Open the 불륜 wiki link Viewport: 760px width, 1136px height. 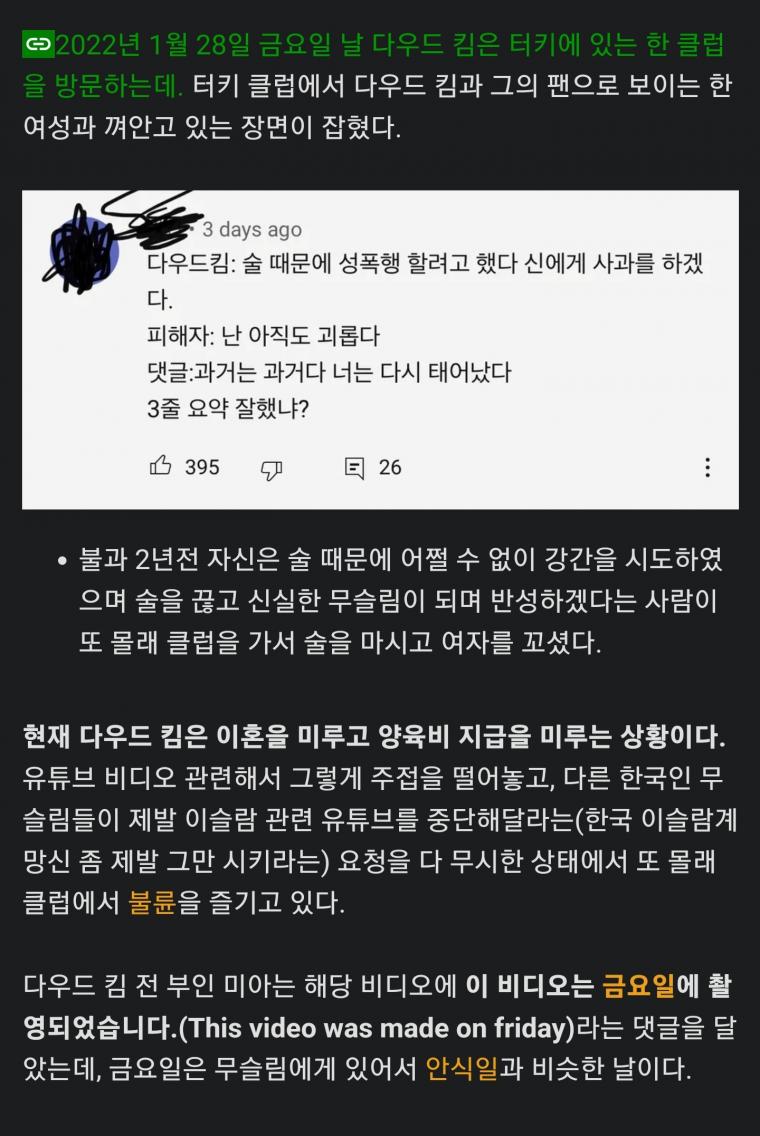(x=153, y=905)
